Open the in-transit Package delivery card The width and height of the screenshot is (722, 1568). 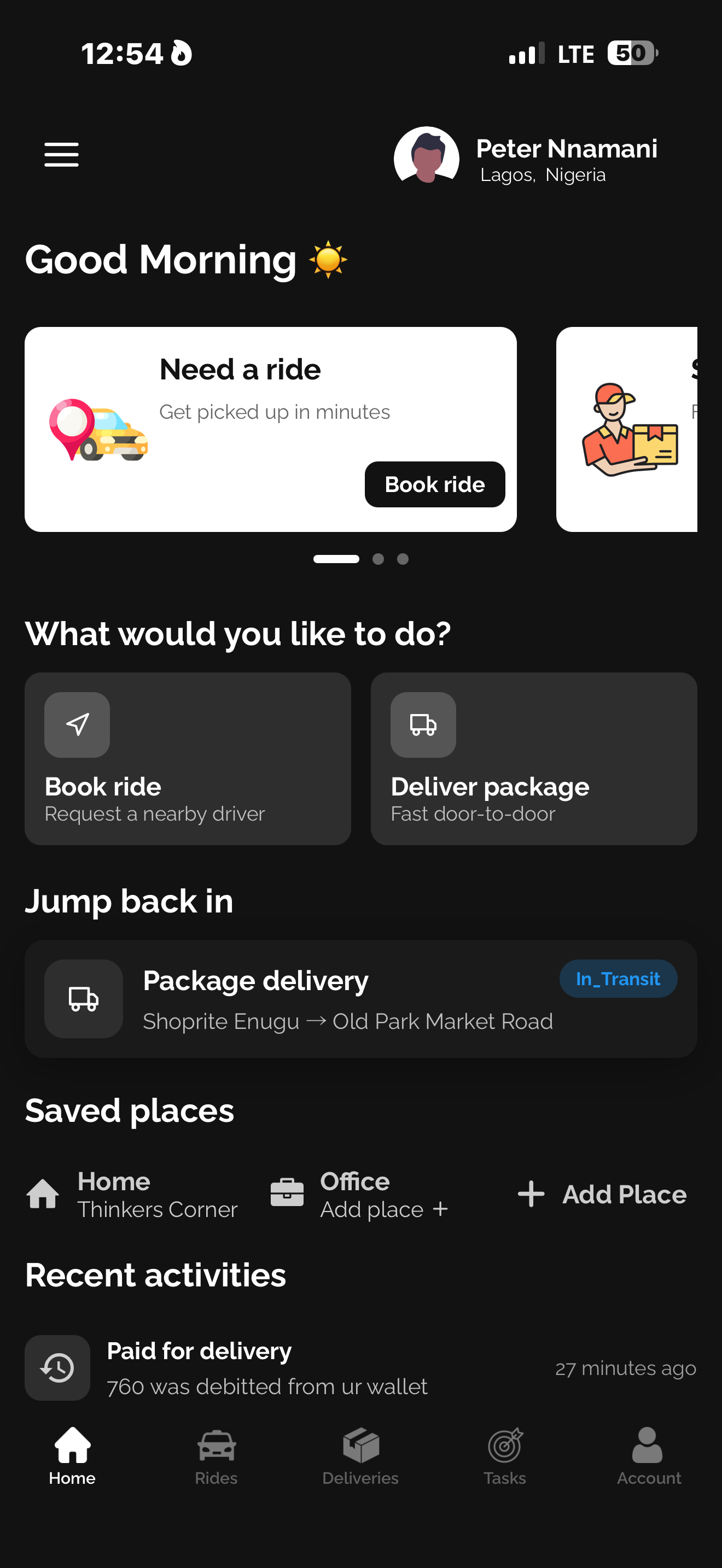(360, 998)
